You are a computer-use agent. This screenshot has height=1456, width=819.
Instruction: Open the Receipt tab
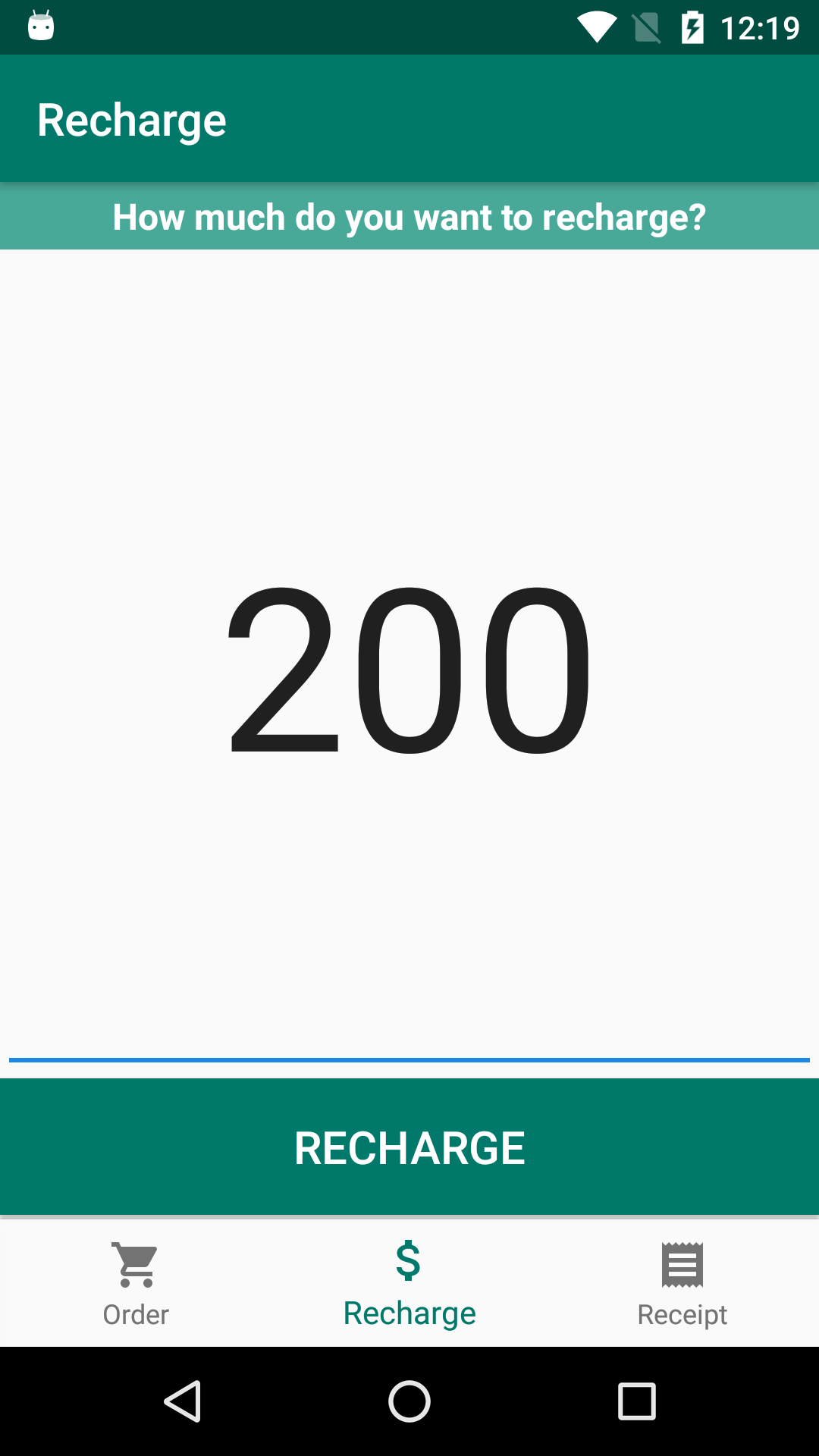pyautogui.click(x=682, y=1283)
